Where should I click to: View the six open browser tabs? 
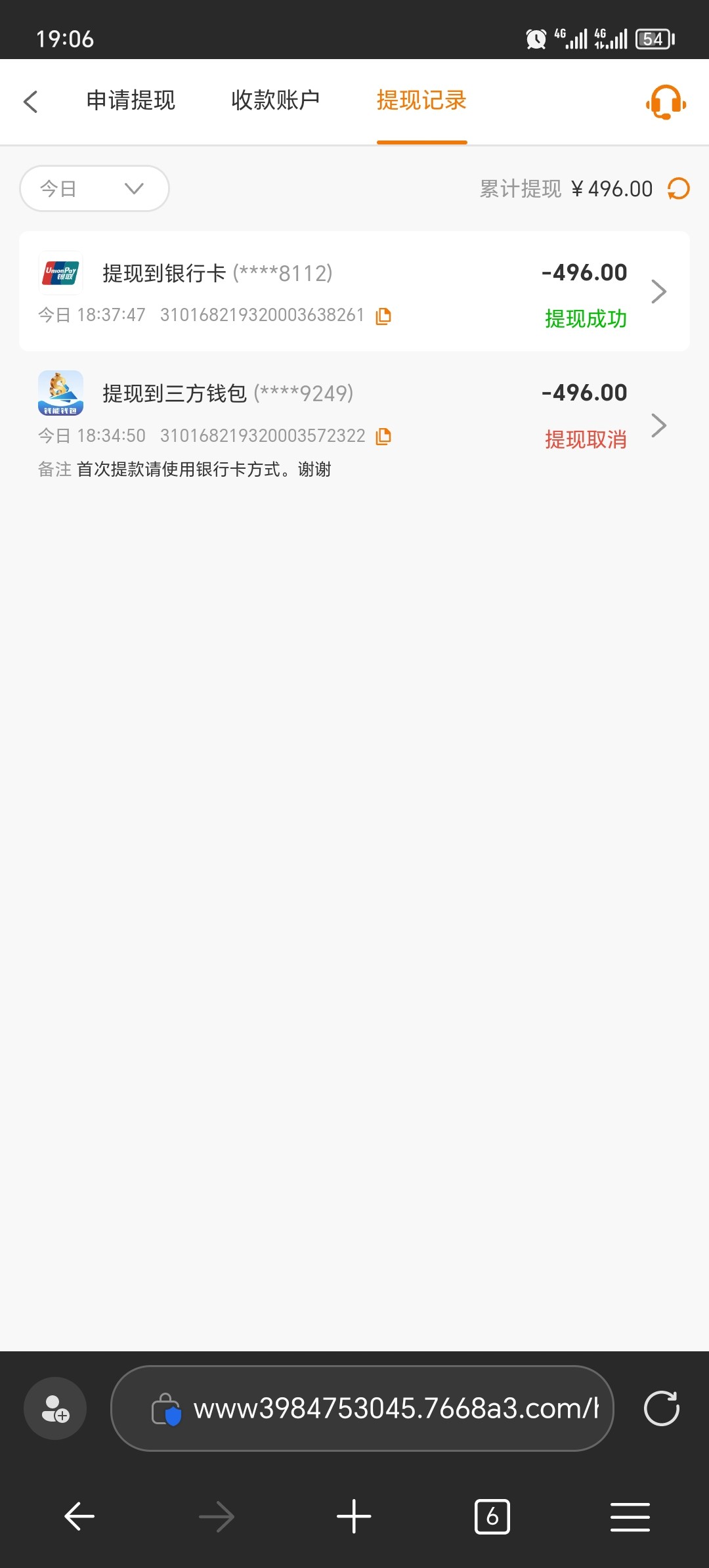(x=492, y=1516)
